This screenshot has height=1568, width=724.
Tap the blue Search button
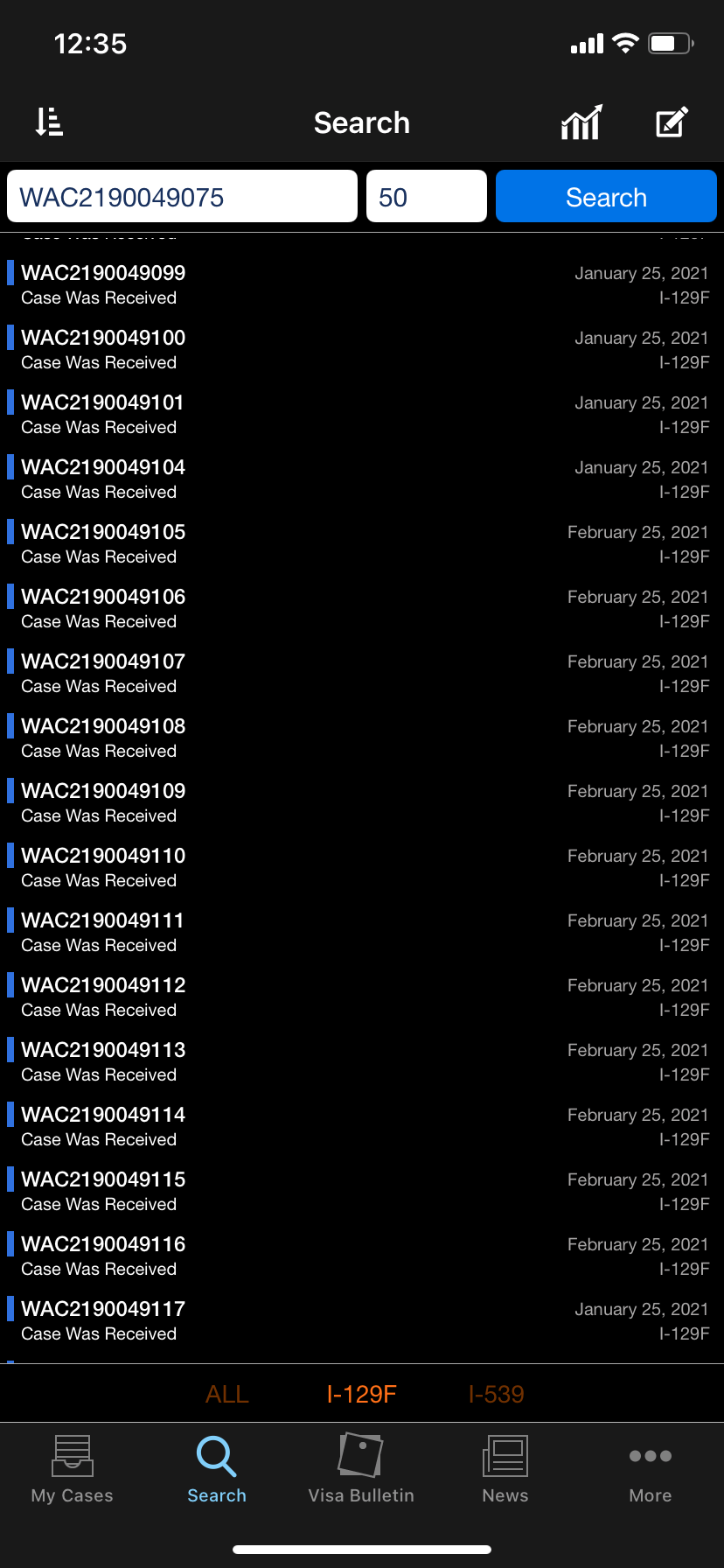pyautogui.click(x=606, y=197)
